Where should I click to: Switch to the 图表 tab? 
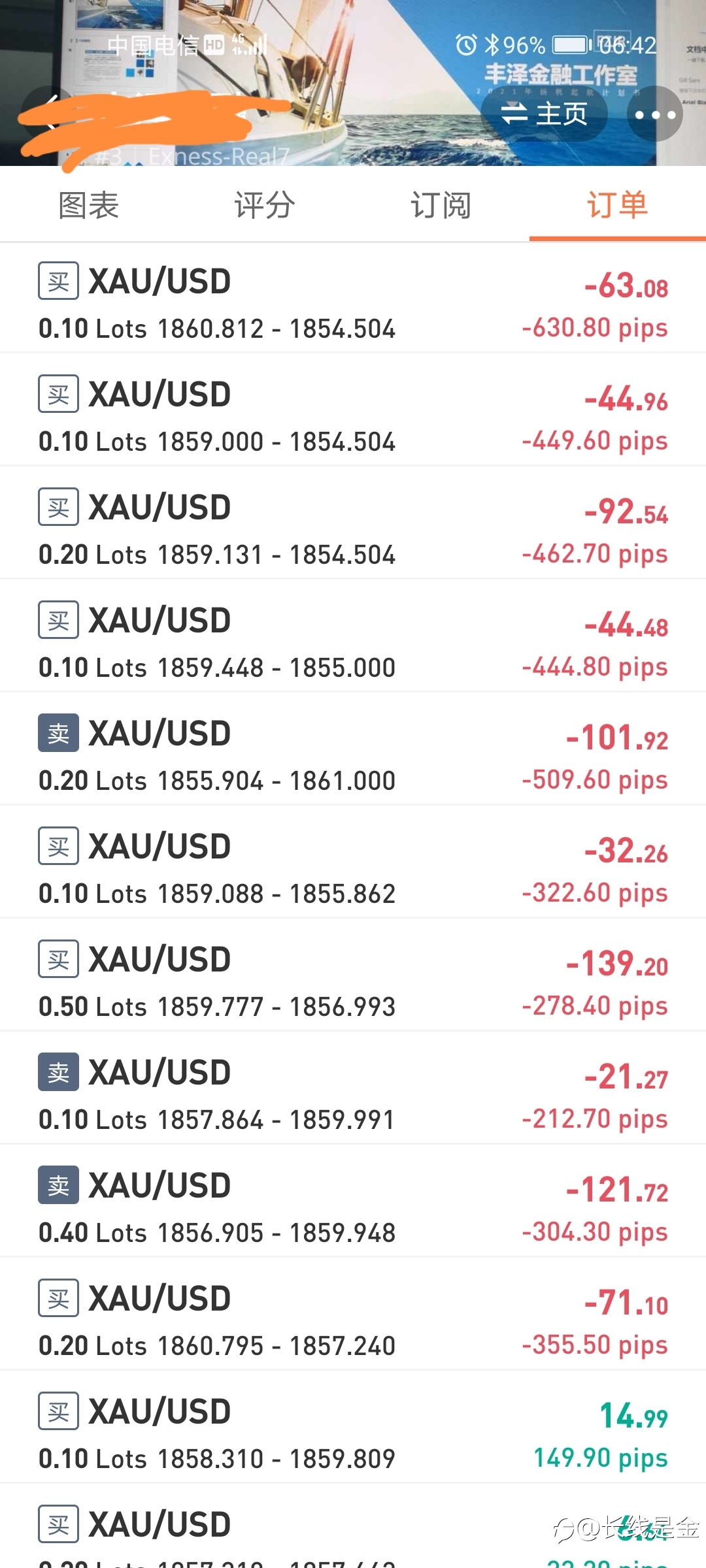[88, 205]
